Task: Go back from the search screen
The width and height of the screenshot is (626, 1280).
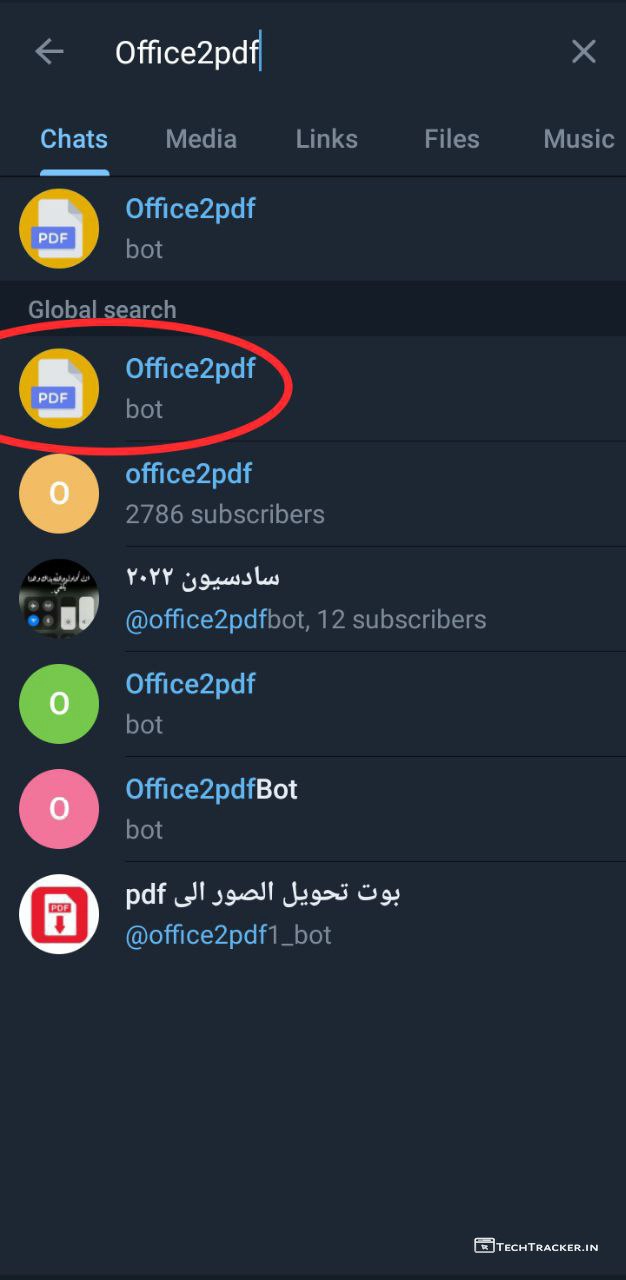Action: click(x=49, y=52)
